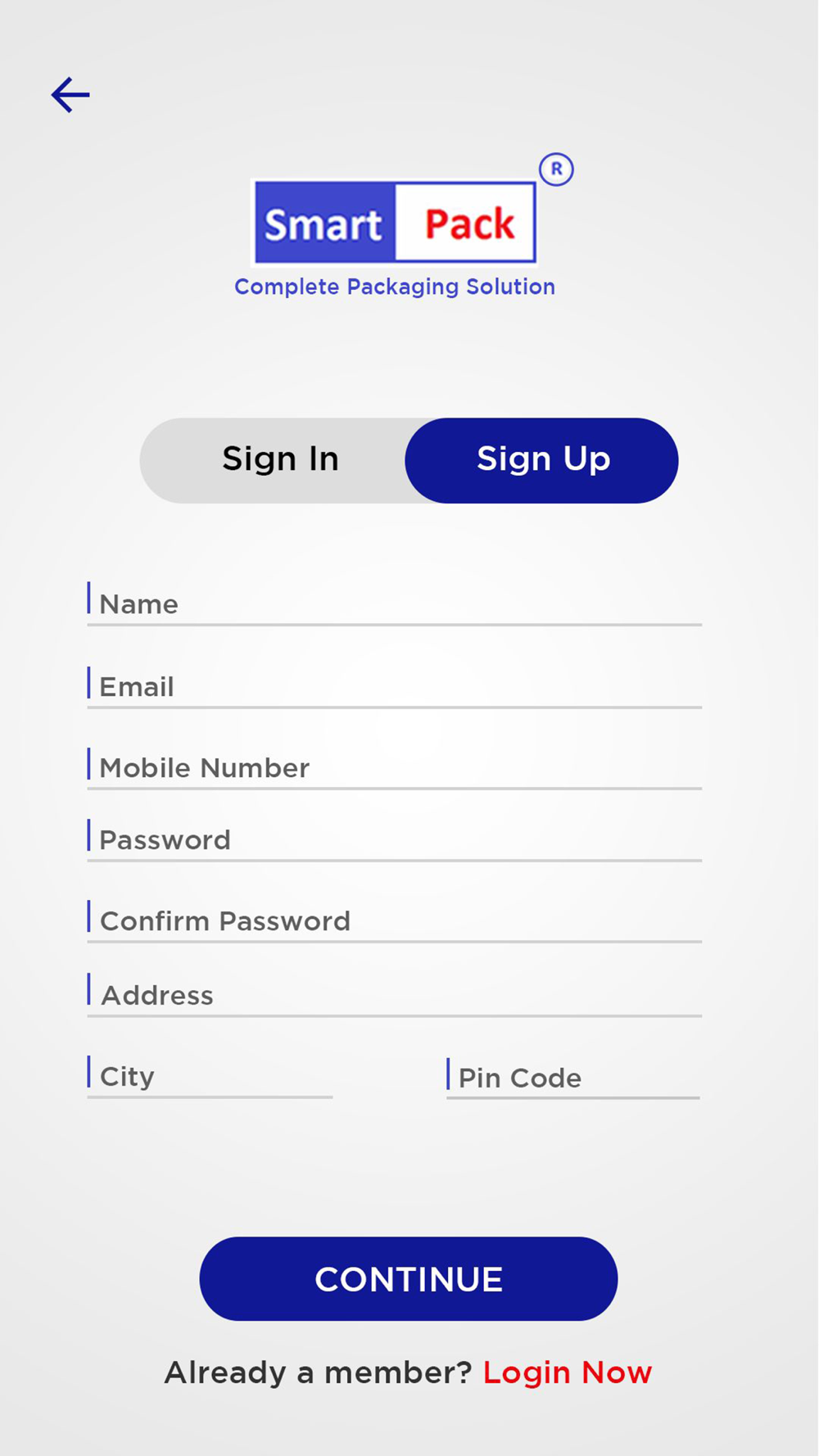Select the Pin Code field
This screenshot has height=1456, width=819.
click(x=573, y=1078)
